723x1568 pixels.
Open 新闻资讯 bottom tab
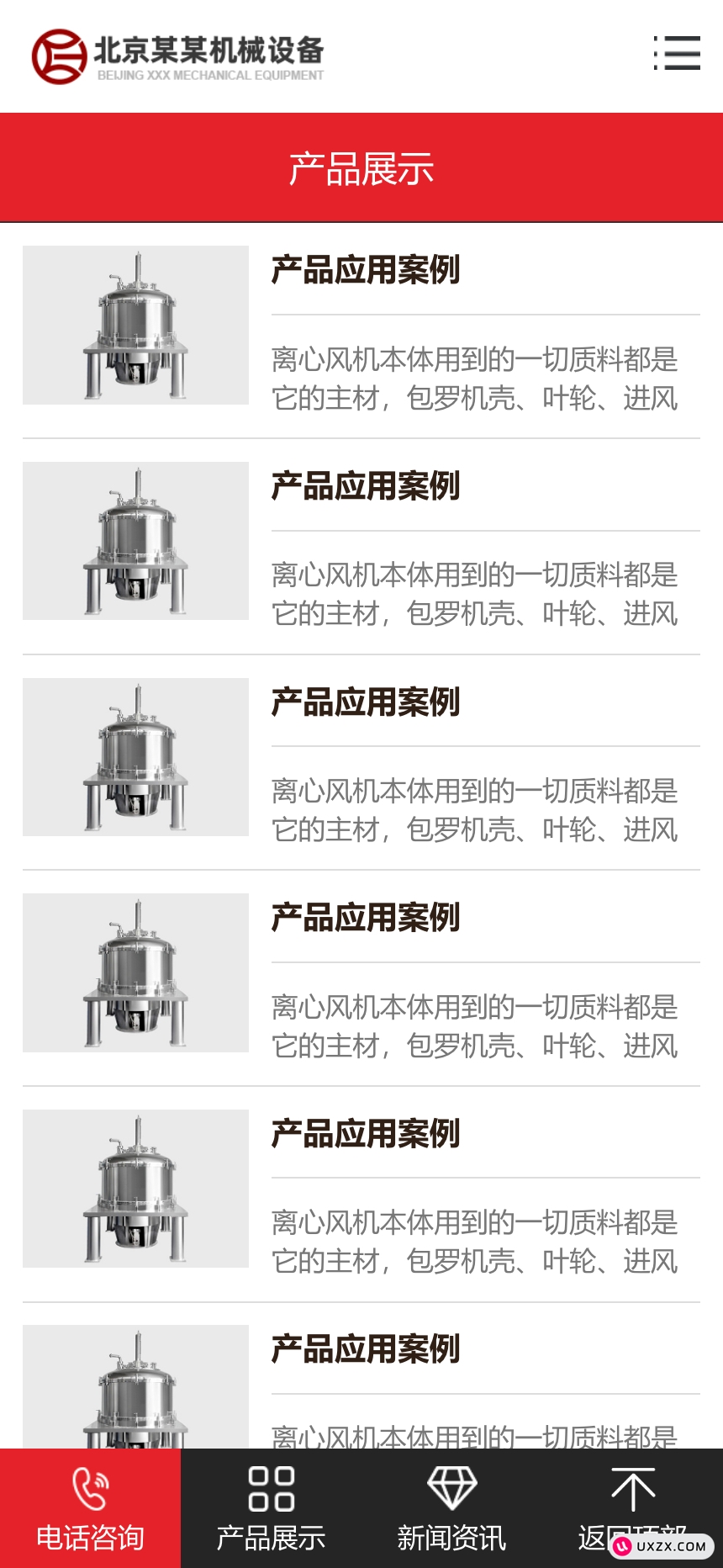pyautogui.click(x=451, y=1508)
